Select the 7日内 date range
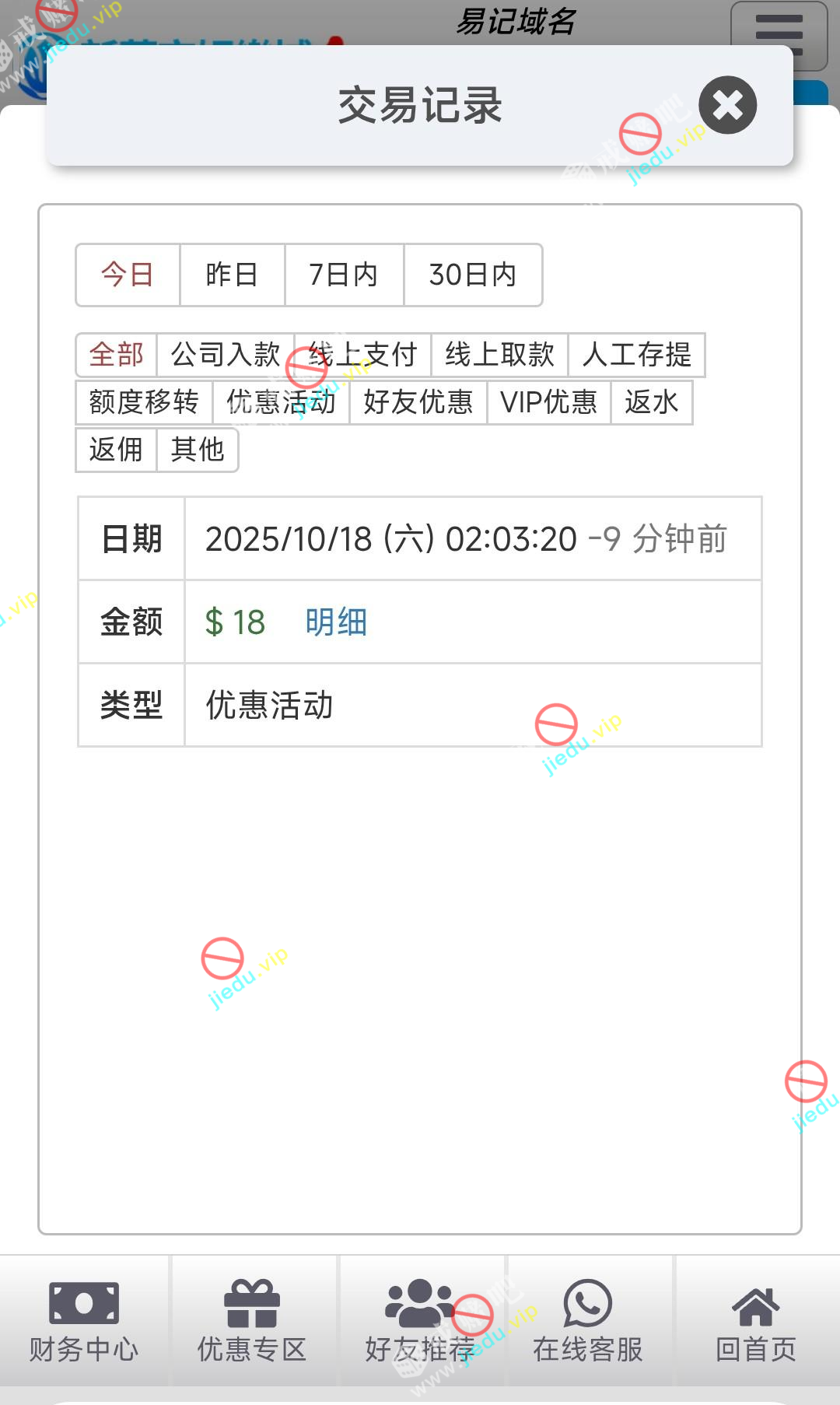Screen dimensions: 840x1405 click(x=344, y=275)
